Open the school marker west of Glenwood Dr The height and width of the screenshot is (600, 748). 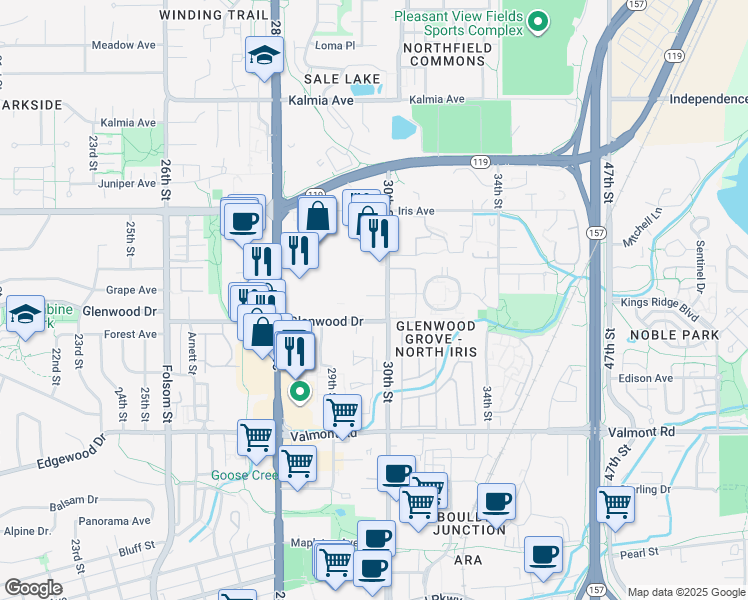25,314
